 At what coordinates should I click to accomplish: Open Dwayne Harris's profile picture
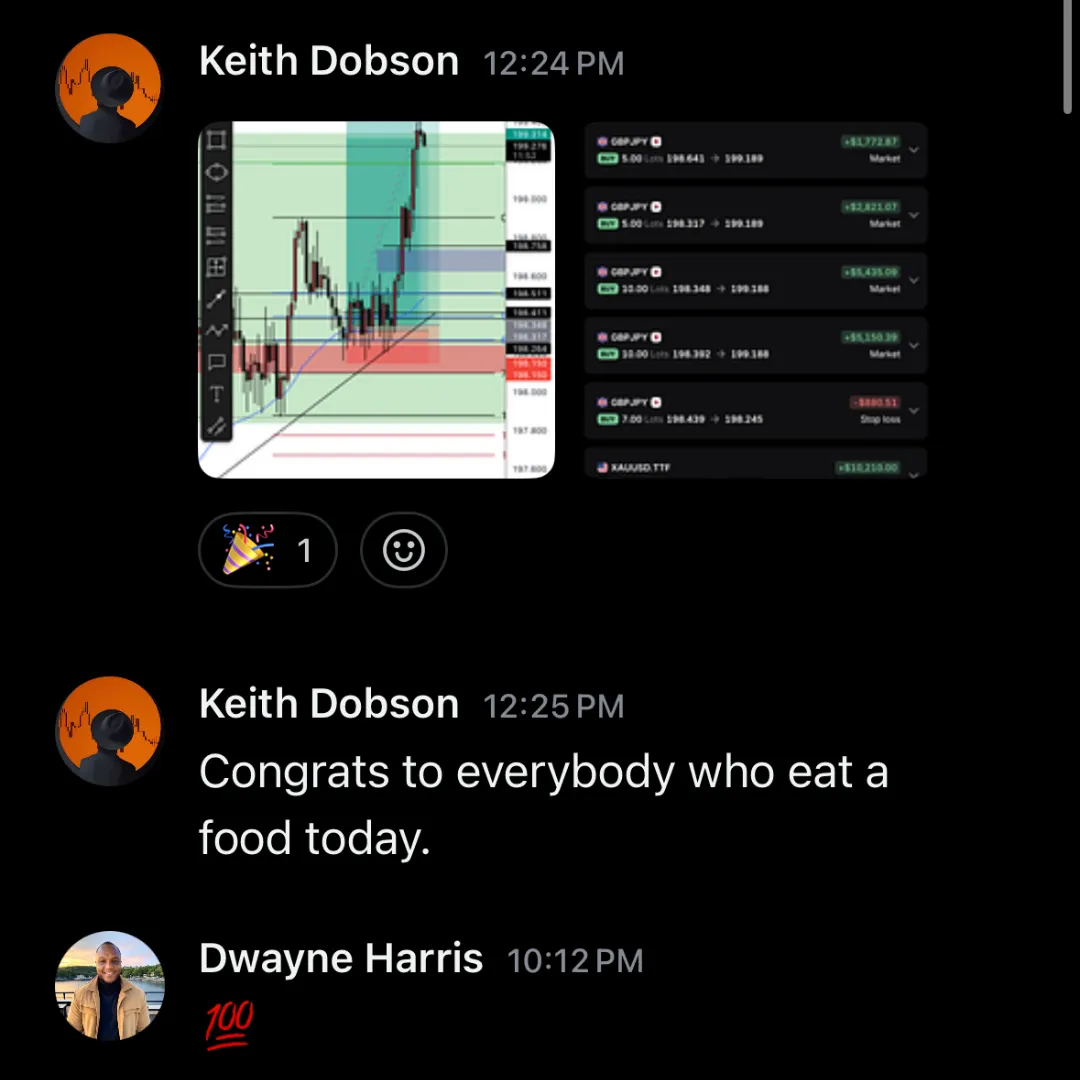coord(108,986)
